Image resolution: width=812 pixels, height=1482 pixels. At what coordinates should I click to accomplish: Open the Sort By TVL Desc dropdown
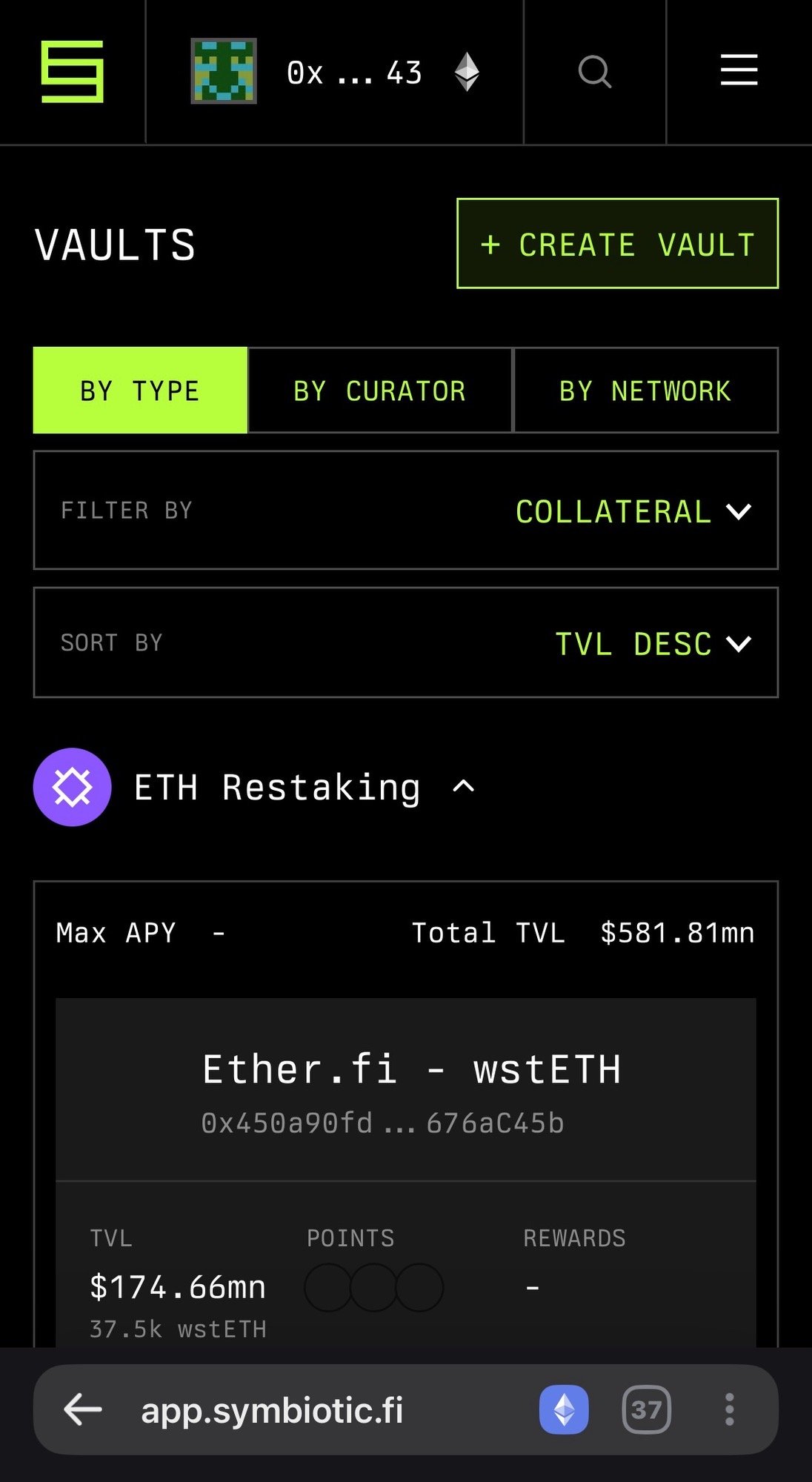pyautogui.click(x=406, y=642)
